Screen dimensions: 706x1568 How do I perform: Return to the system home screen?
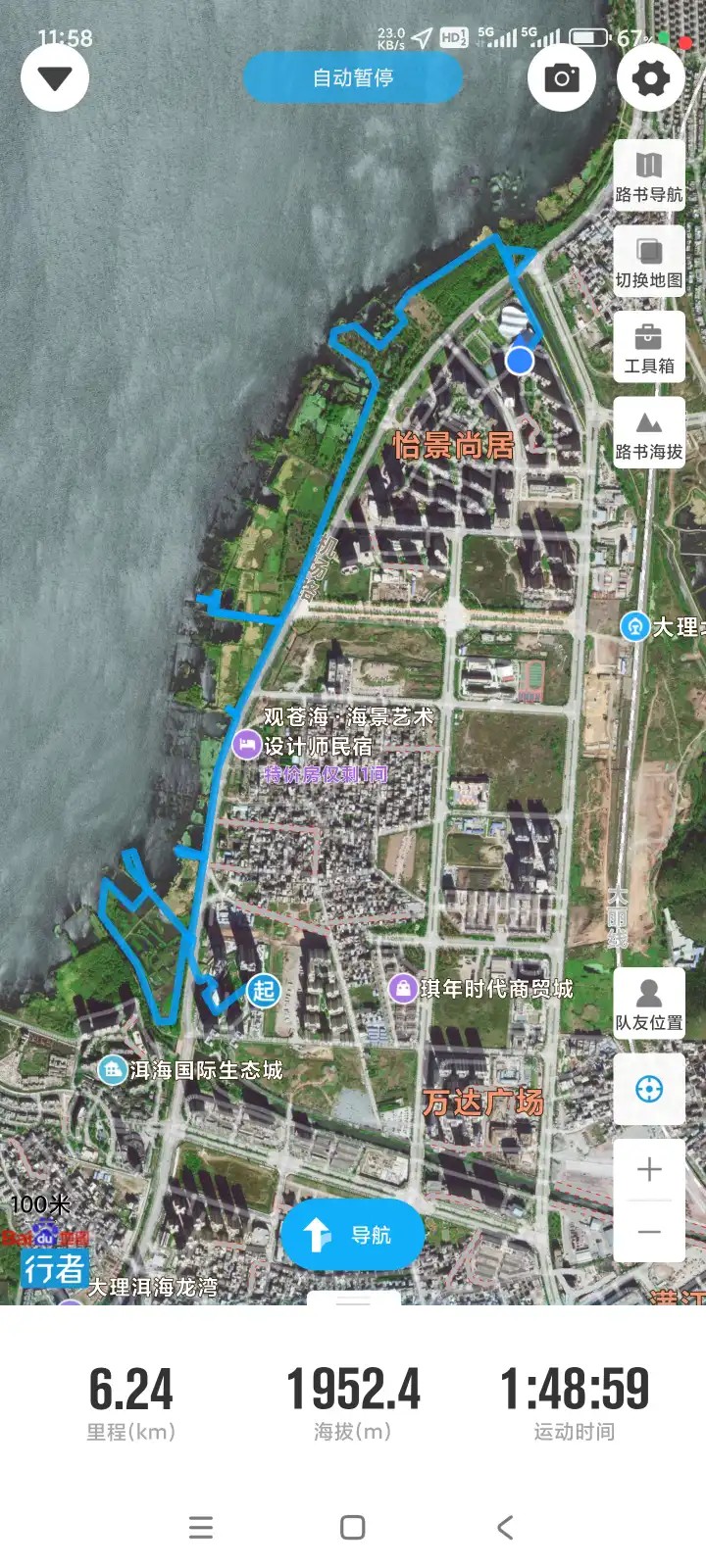pyautogui.click(x=353, y=1527)
